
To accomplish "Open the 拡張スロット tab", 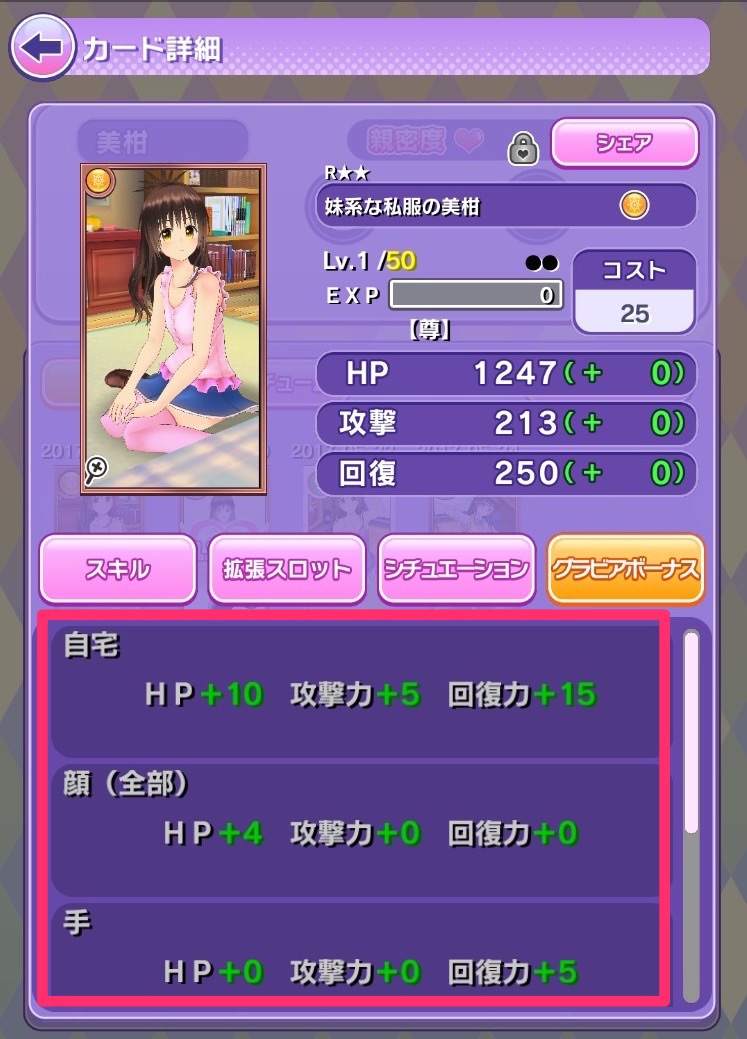I will pos(286,569).
